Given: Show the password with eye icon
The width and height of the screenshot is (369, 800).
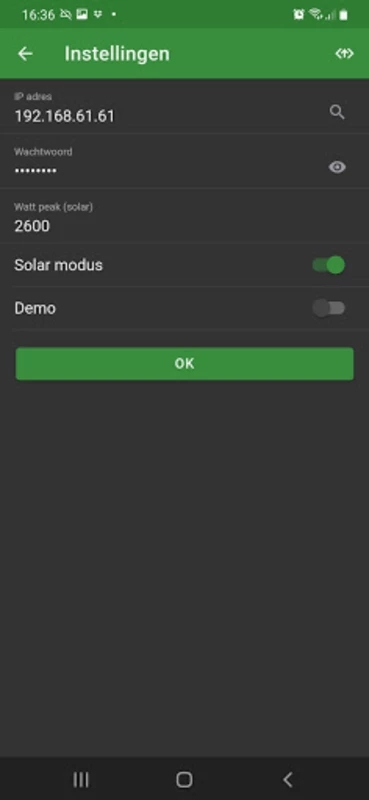Looking at the screenshot, I should [x=337, y=167].
